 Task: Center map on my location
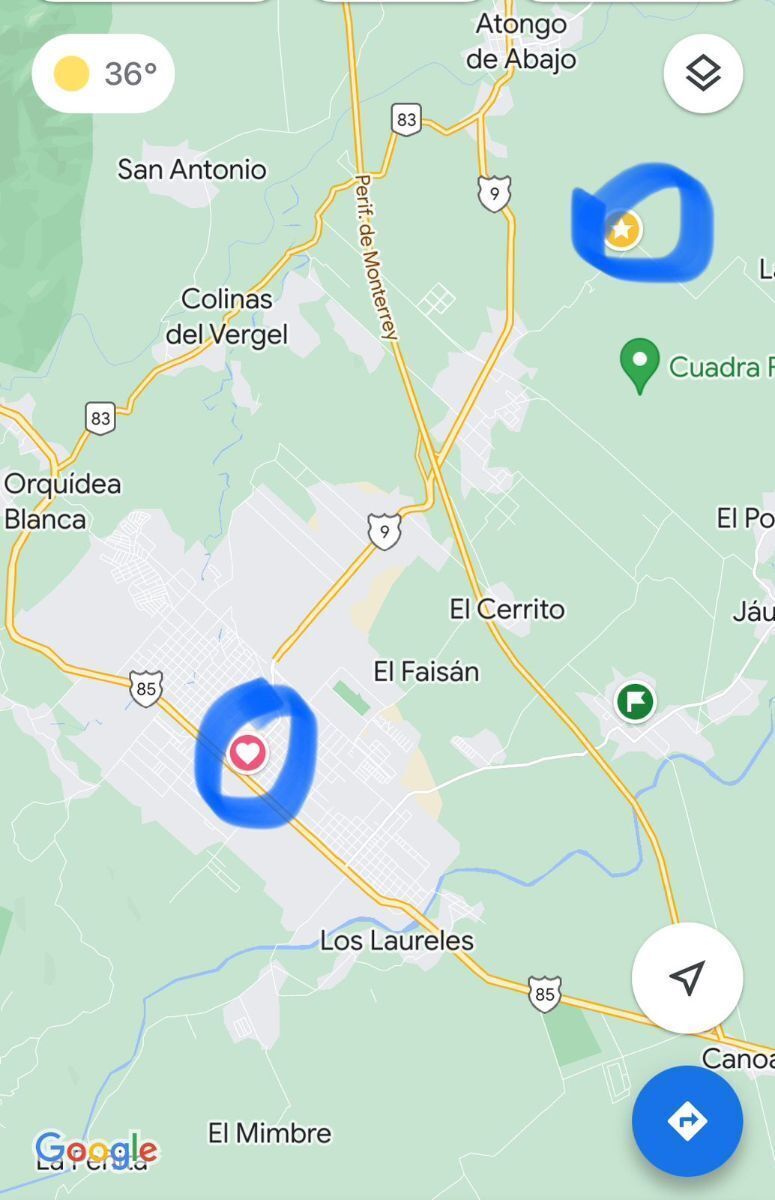click(x=687, y=977)
